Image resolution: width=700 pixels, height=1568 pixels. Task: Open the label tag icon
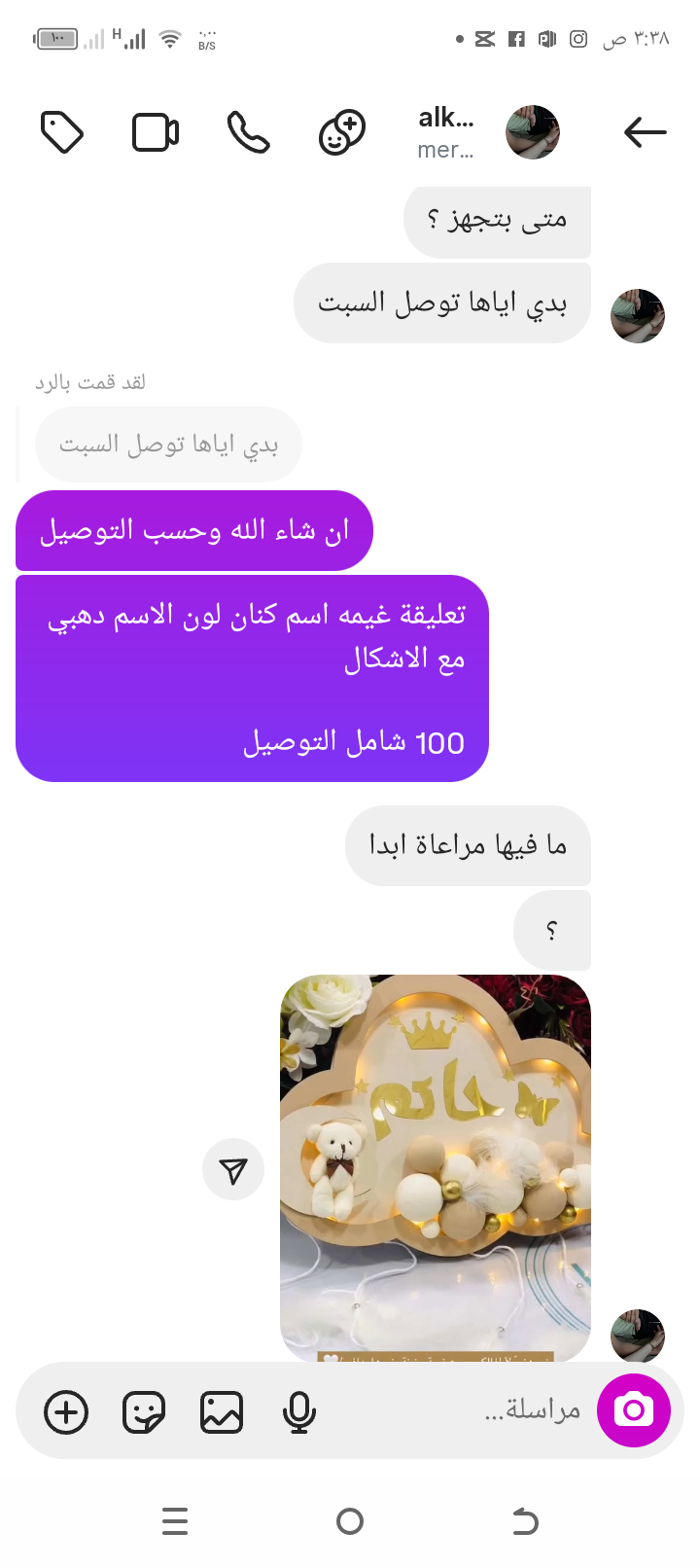(x=62, y=132)
